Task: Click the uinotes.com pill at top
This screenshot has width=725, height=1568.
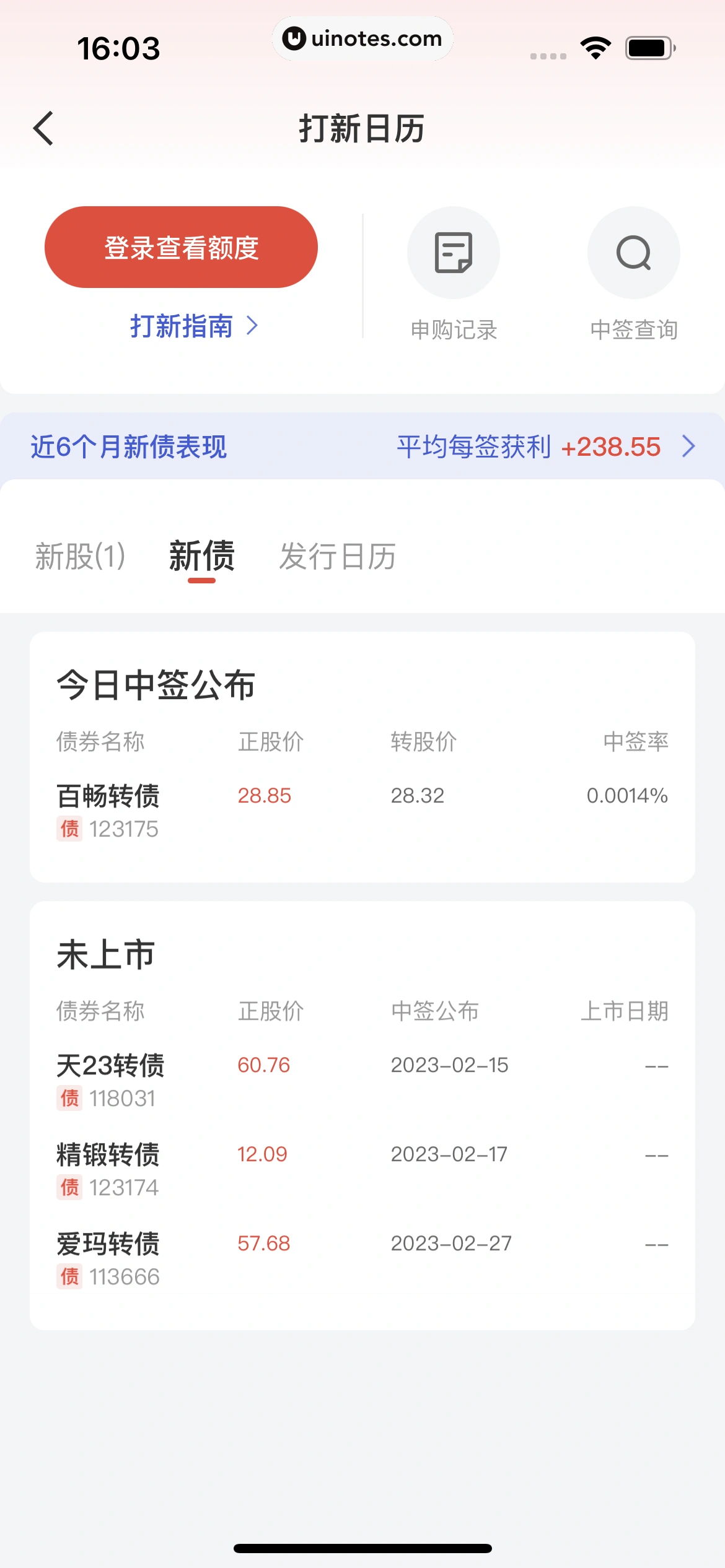Action: (362, 38)
